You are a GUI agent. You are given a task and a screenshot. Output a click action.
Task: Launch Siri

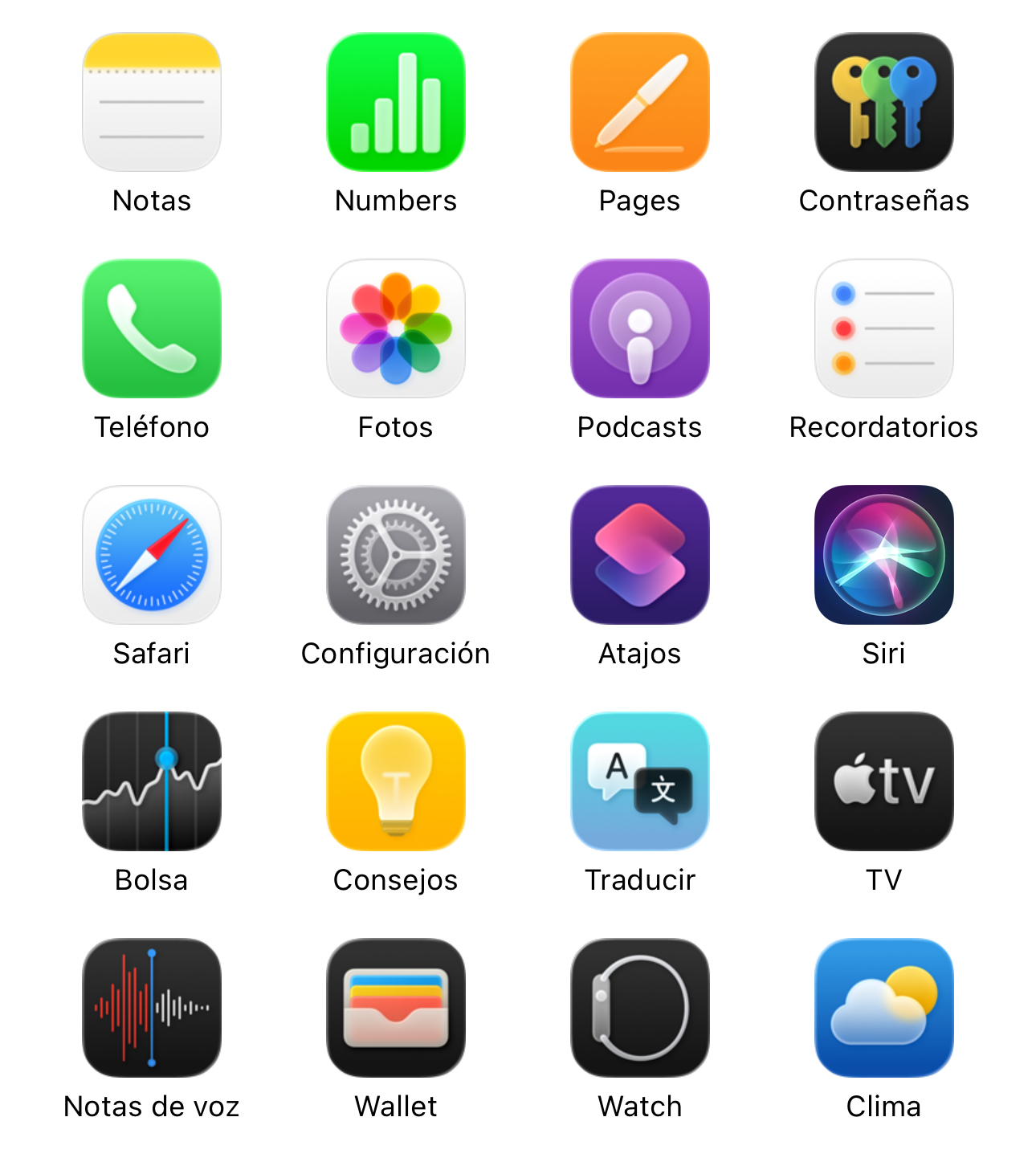(884, 555)
